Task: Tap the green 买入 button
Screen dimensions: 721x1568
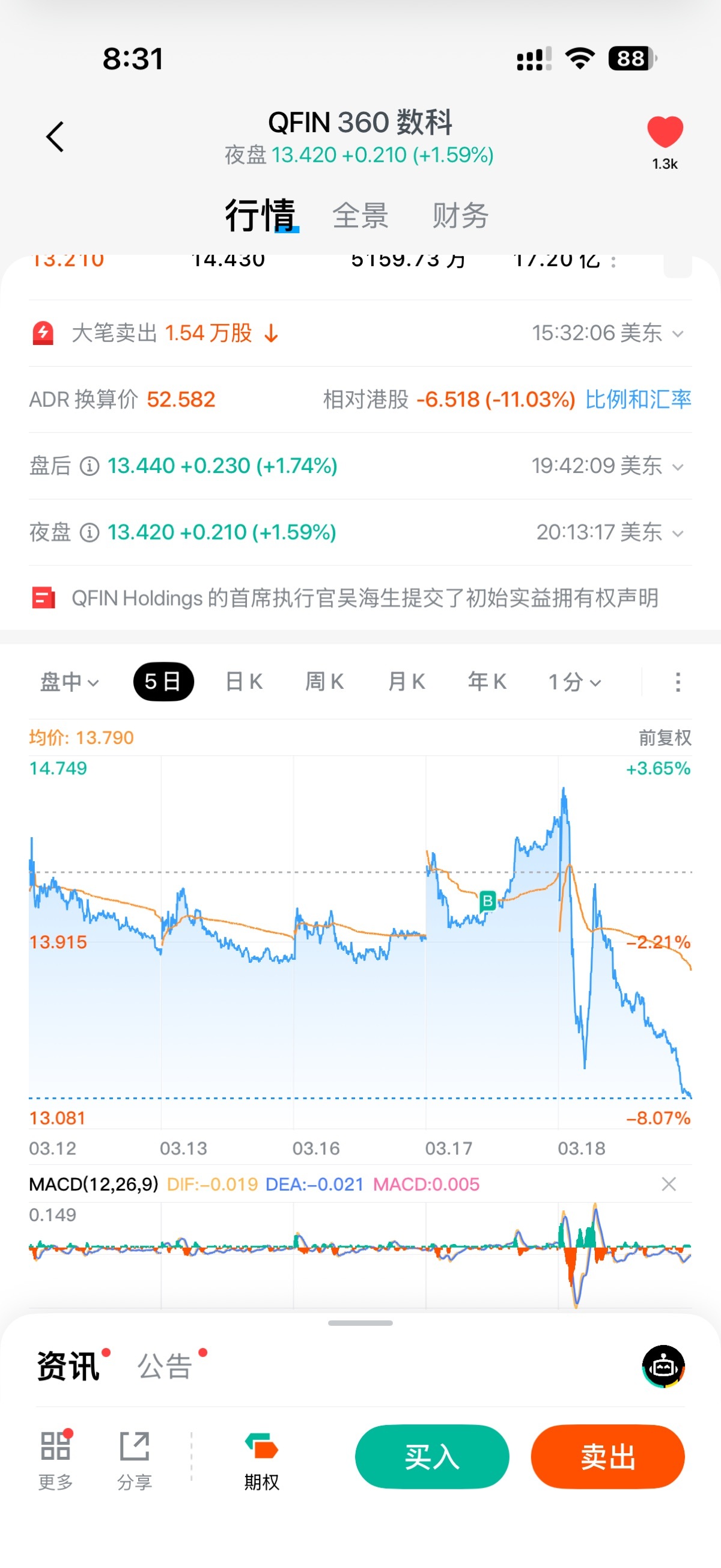Action: [x=432, y=1457]
